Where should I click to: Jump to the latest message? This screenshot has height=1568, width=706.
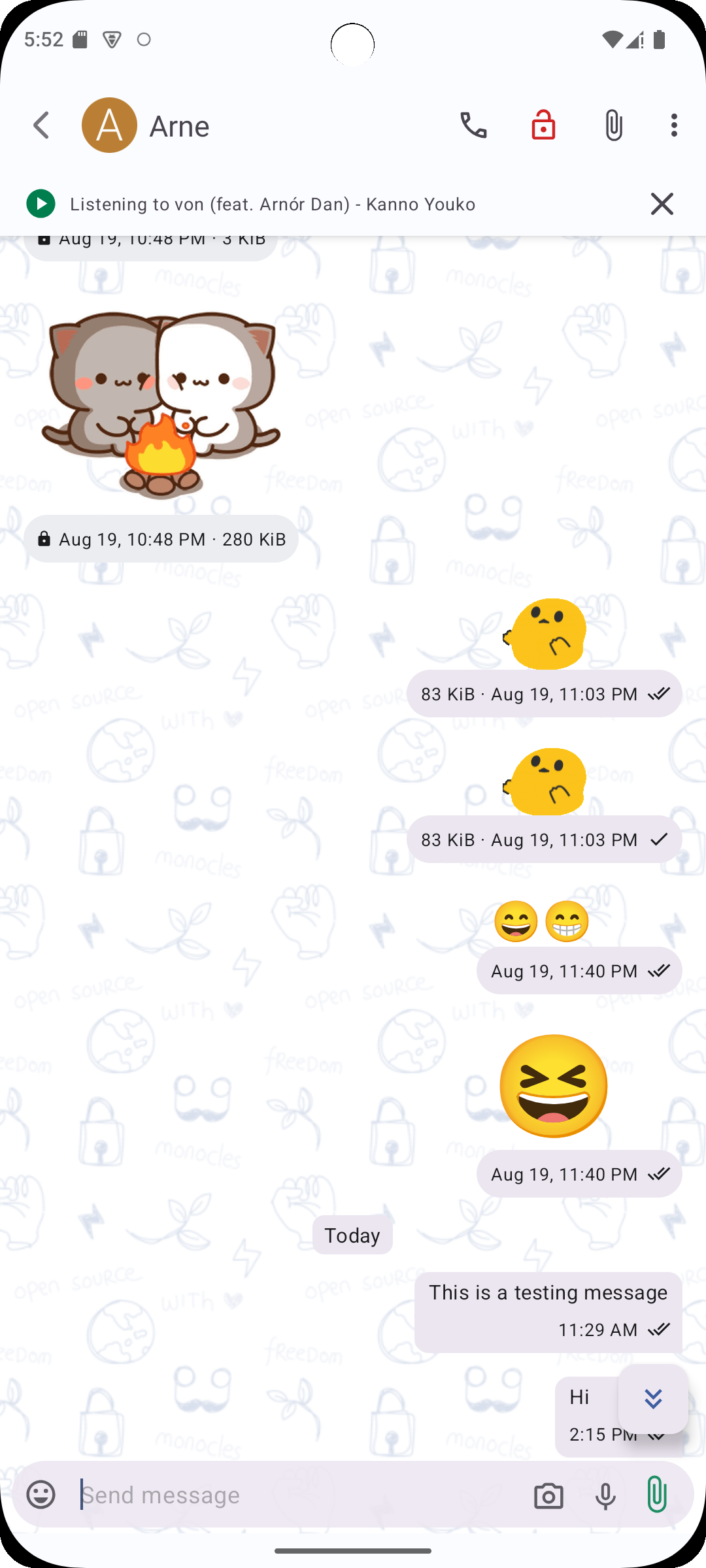[653, 1399]
